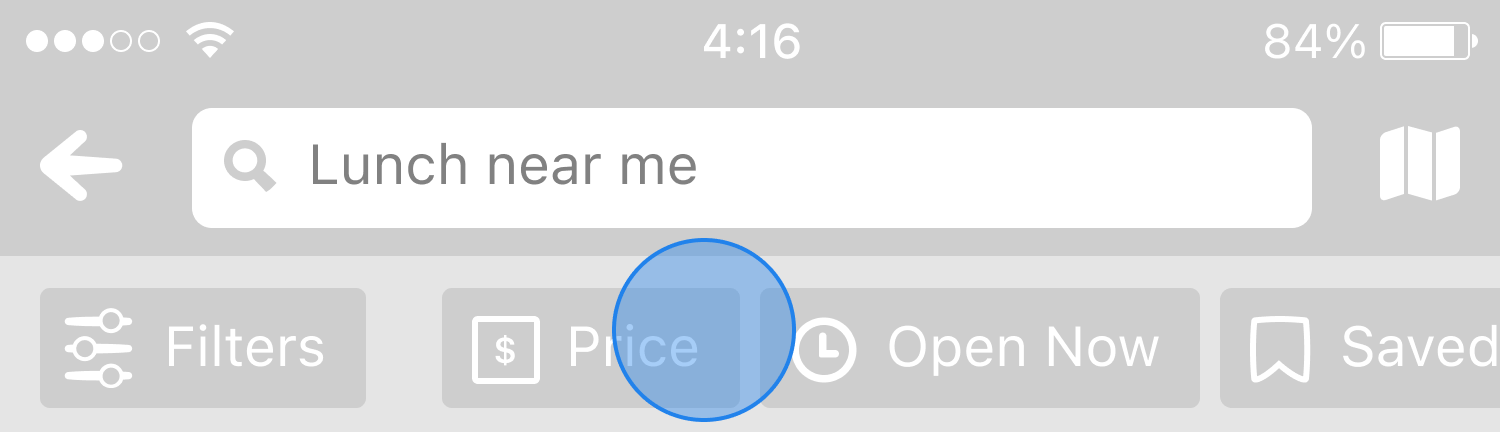Tap the Lunch near me search box

(x=750, y=167)
